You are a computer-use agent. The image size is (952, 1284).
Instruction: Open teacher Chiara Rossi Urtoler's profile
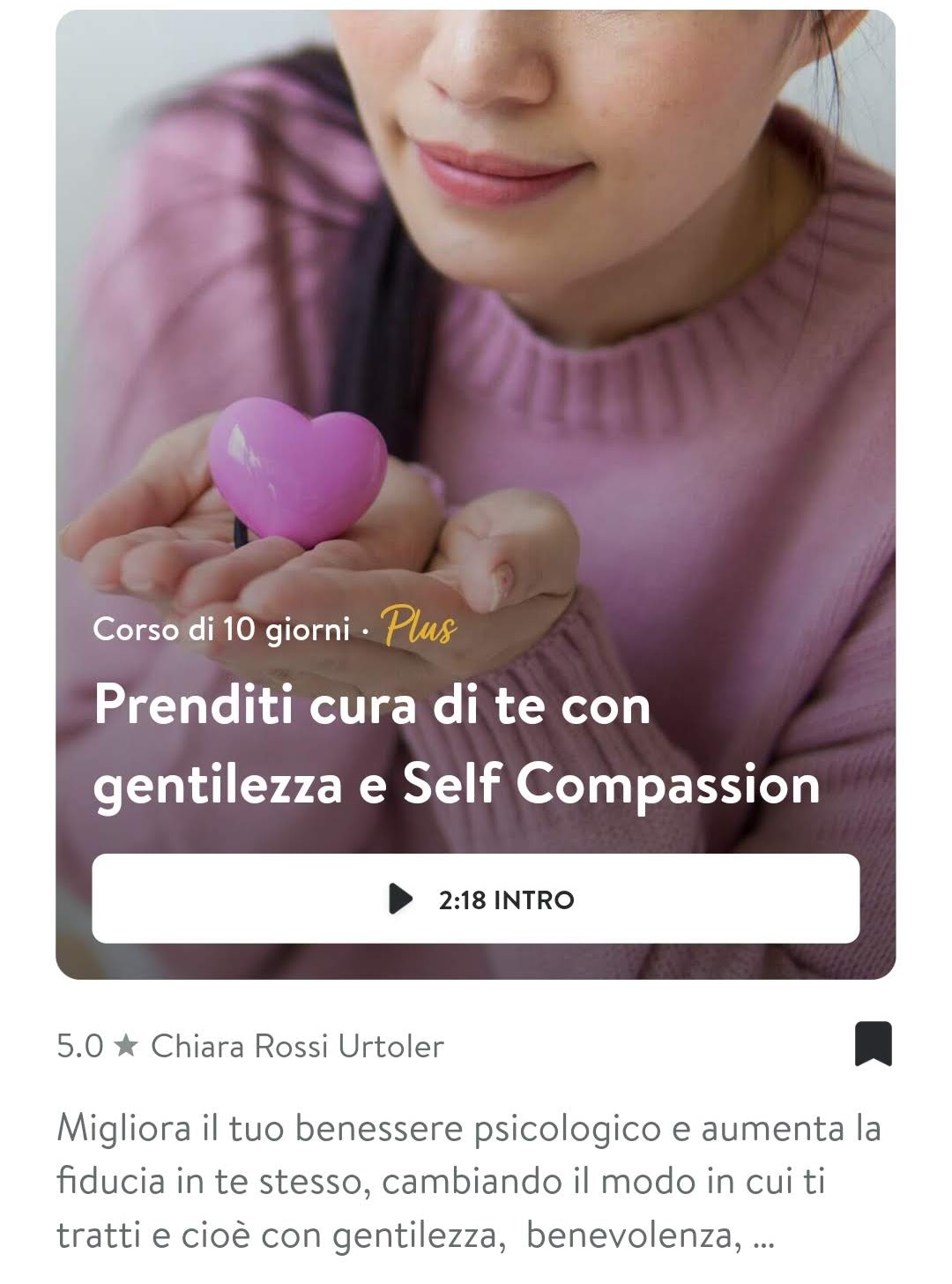[x=297, y=1047]
